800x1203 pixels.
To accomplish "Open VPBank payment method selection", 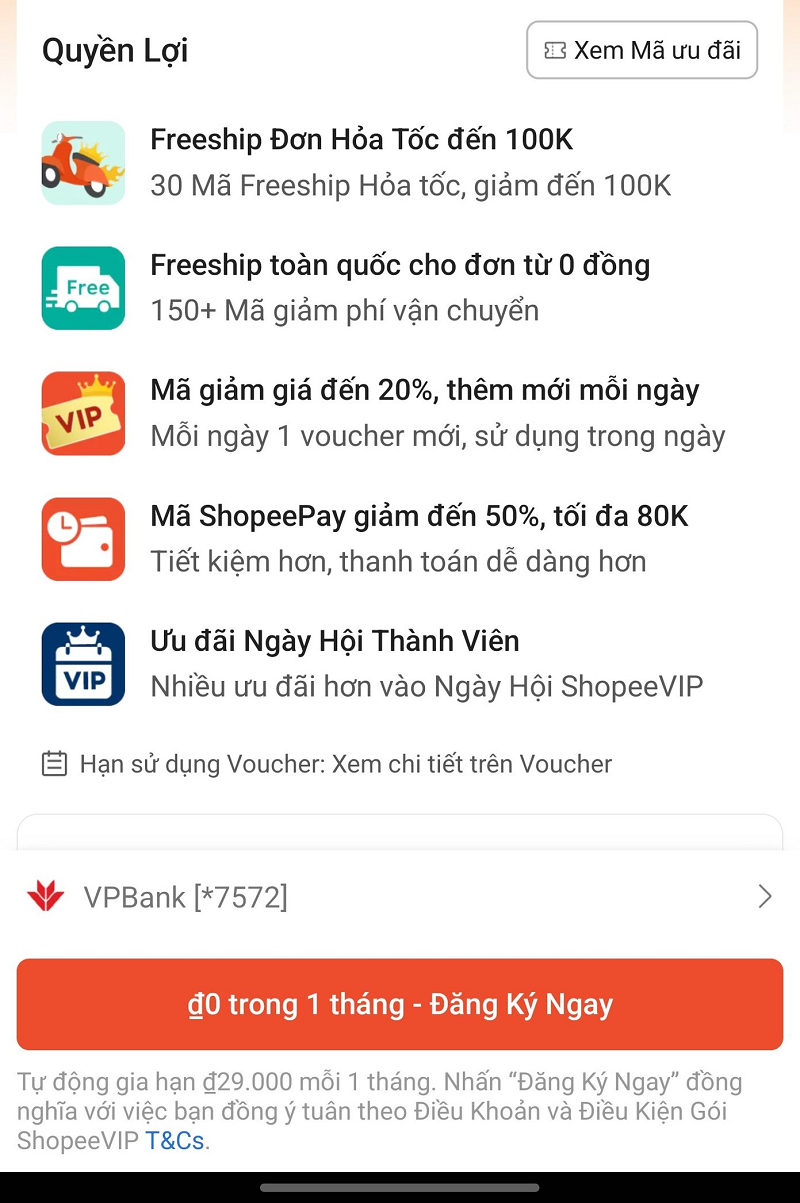I will 400,897.
